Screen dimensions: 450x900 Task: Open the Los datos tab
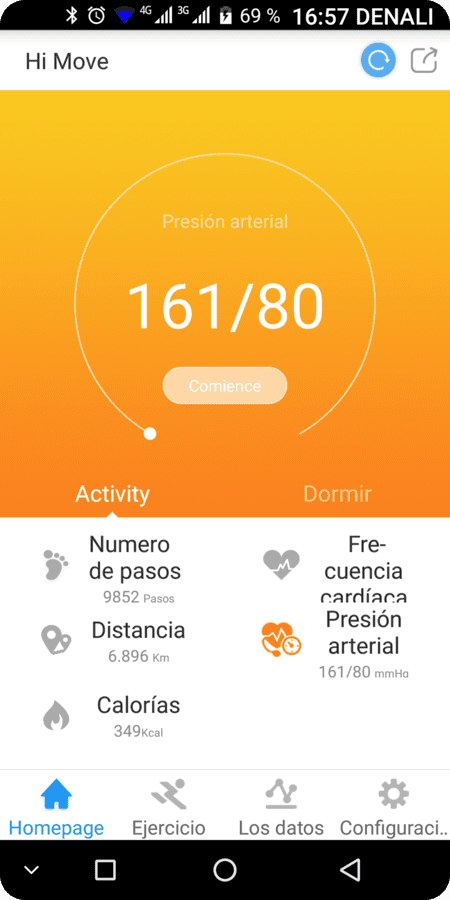[x=281, y=806]
